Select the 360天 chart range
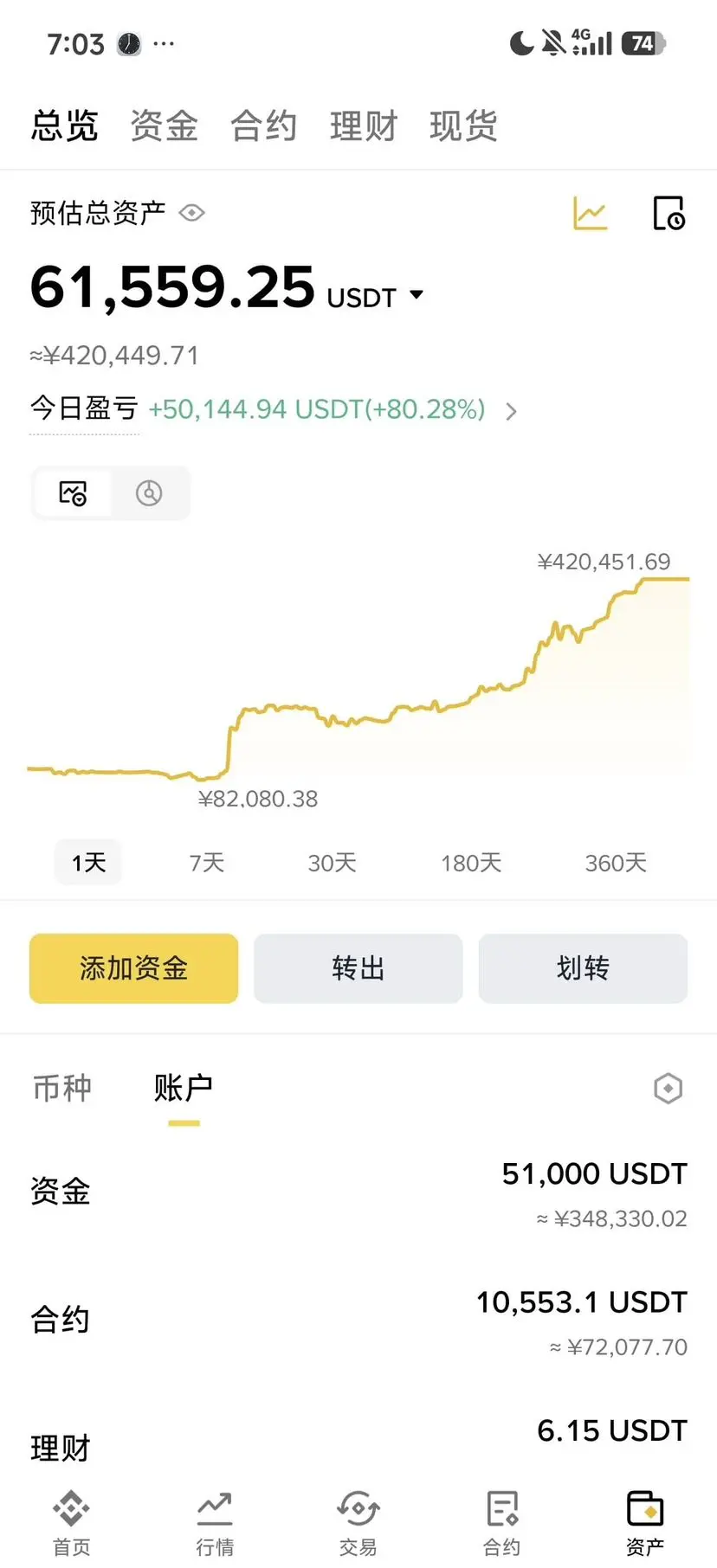717x1568 pixels. pyautogui.click(x=616, y=863)
